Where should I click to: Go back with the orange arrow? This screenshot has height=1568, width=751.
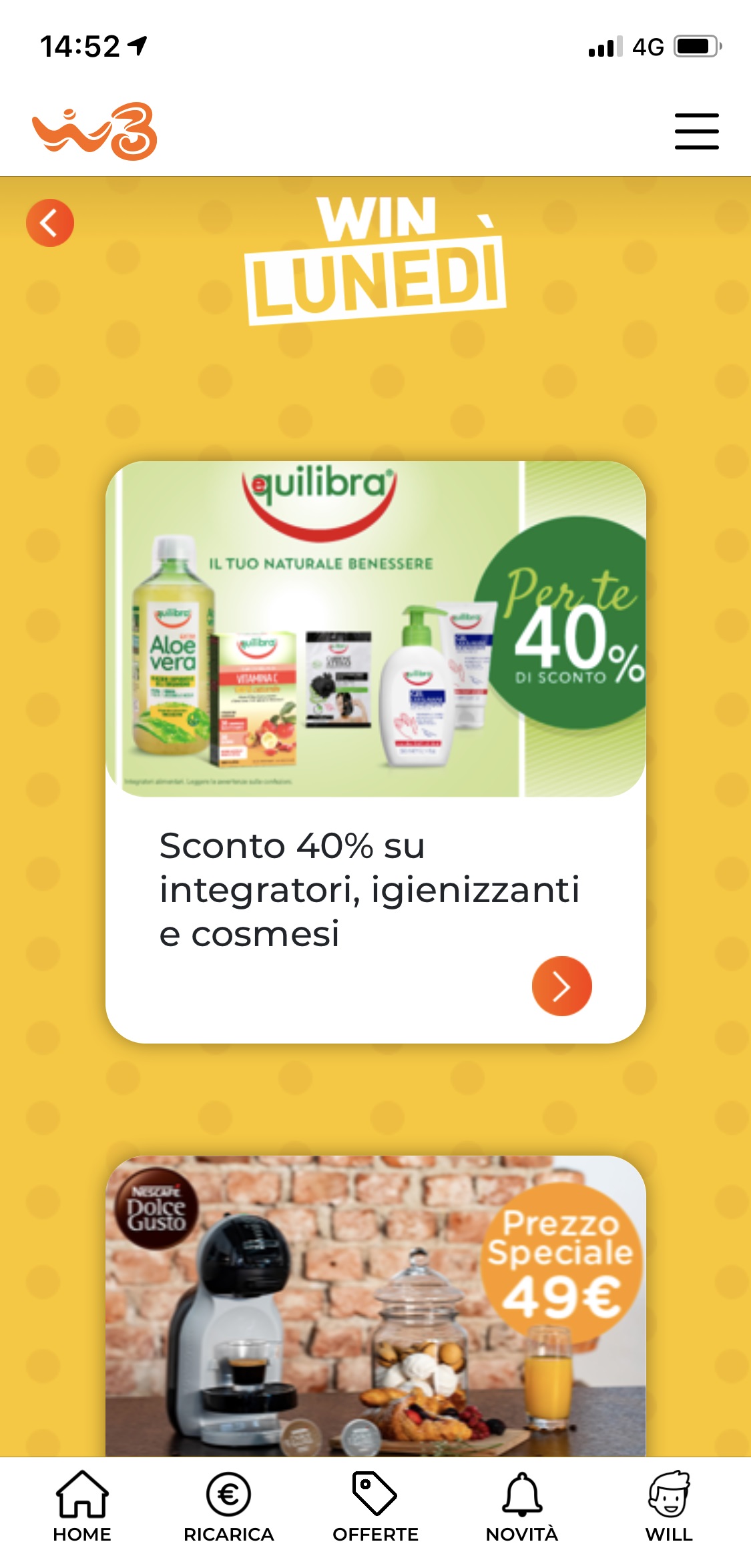(50, 223)
